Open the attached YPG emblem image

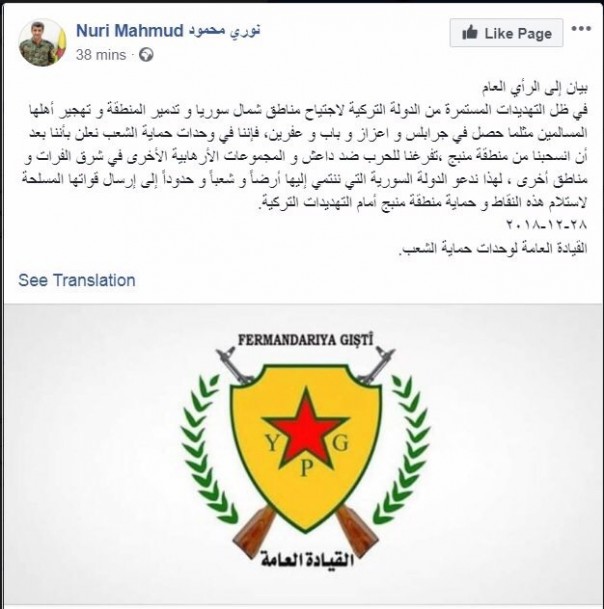pos(302,455)
